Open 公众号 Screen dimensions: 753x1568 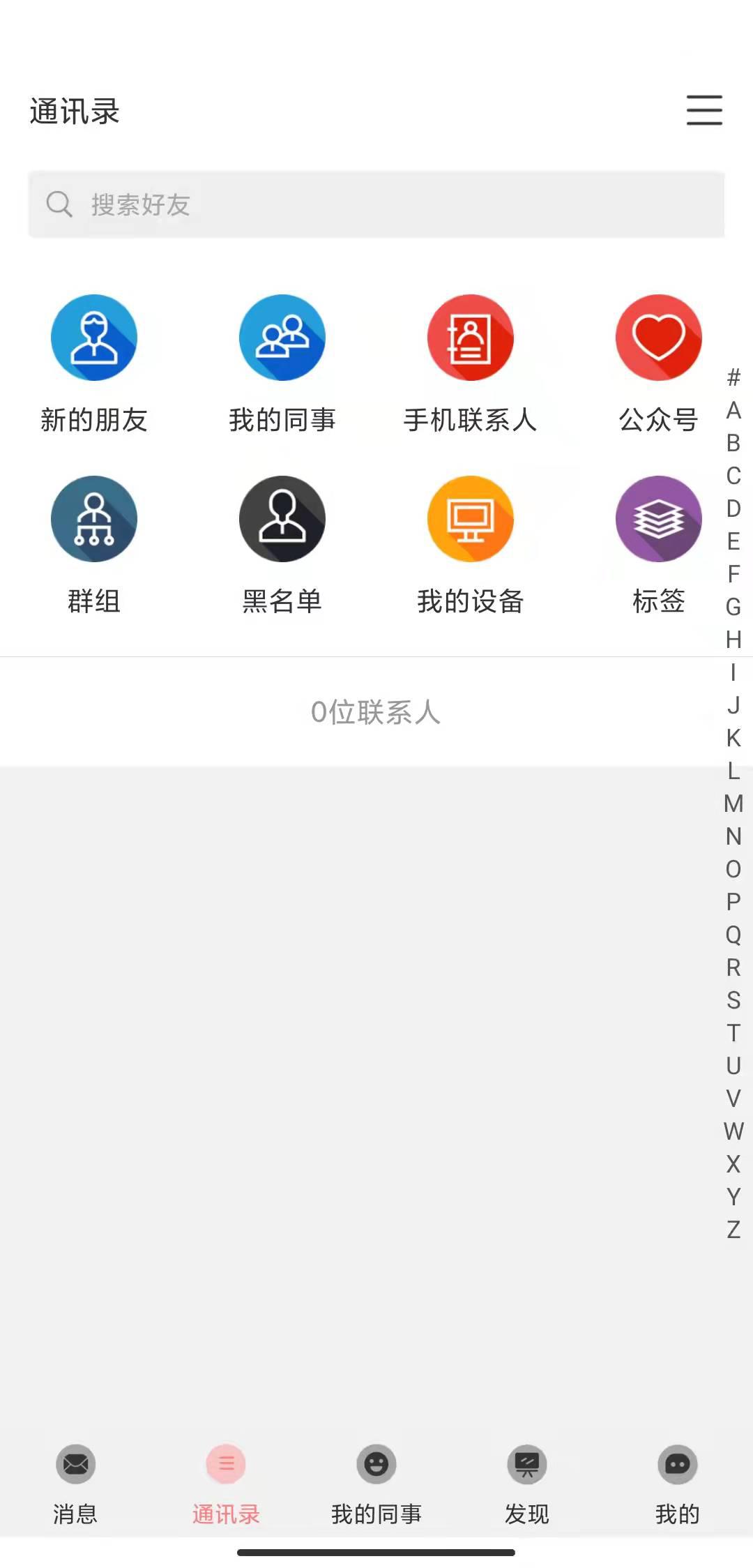(x=659, y=364)
